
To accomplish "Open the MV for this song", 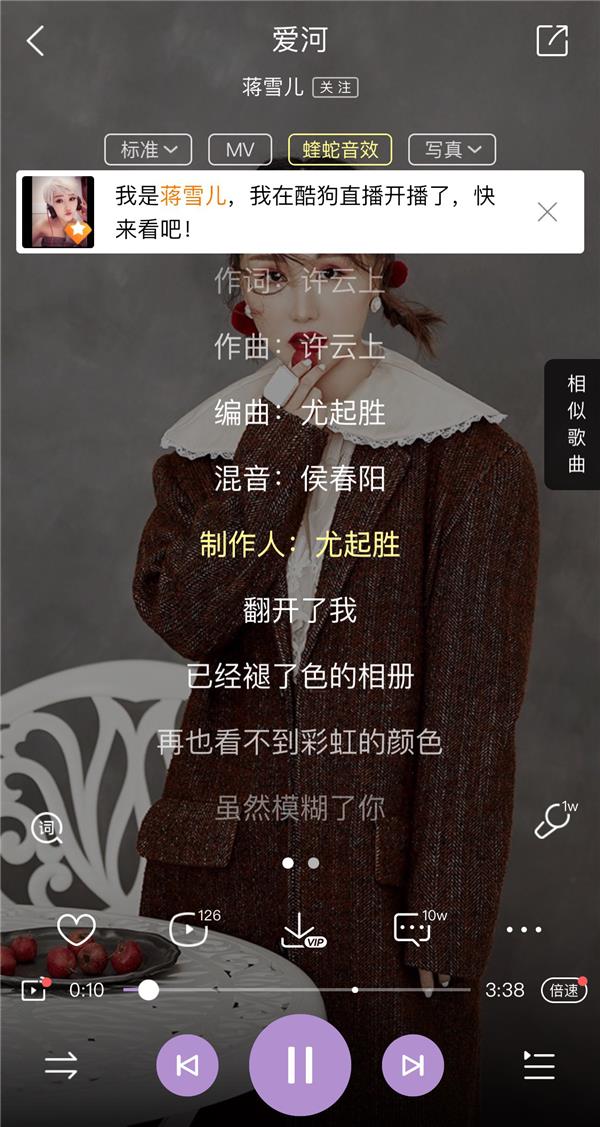I will (x=240, y=150).
